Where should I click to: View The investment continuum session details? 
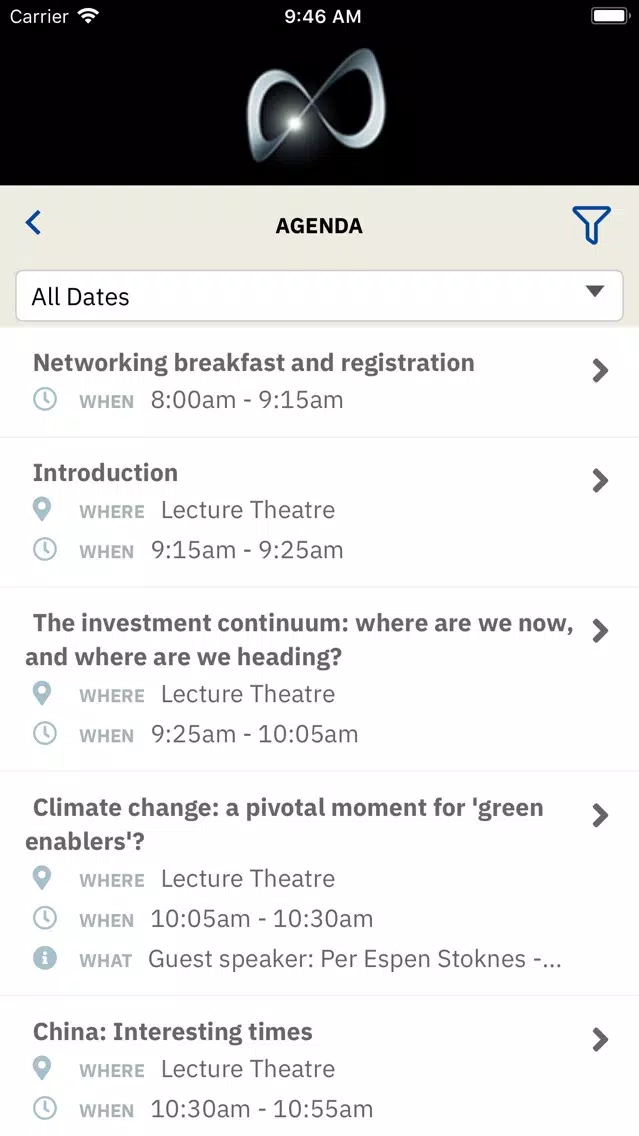(x=320, y=680)
